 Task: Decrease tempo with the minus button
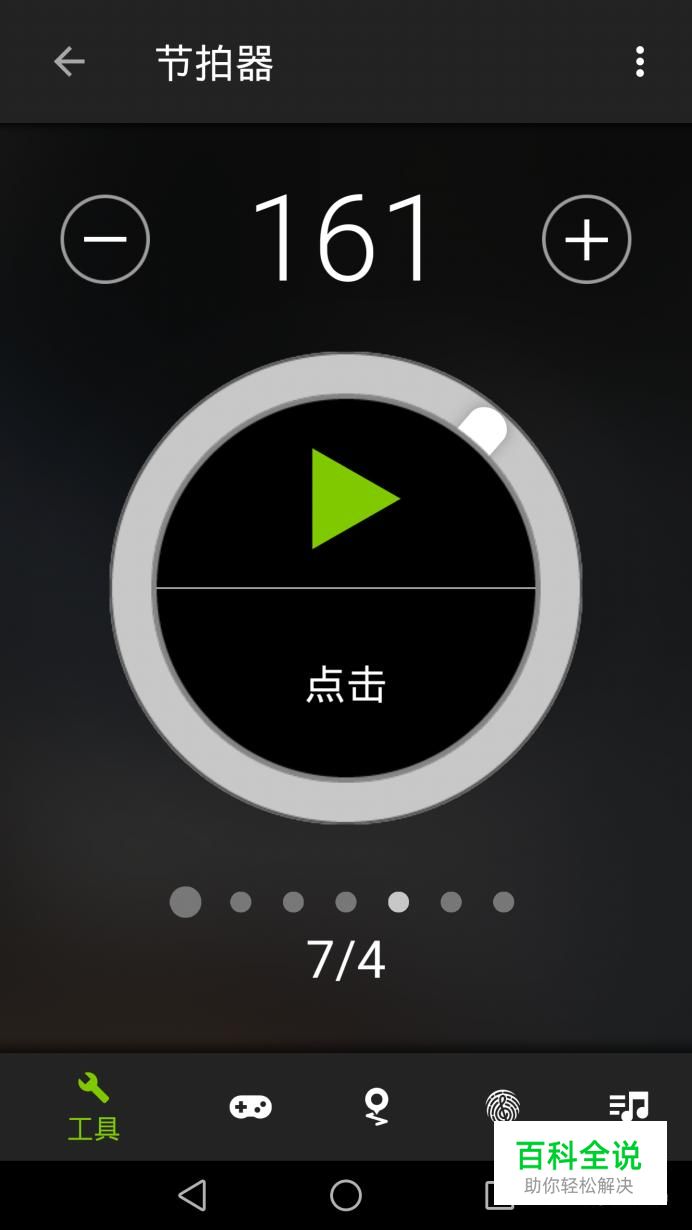point(105,239)
